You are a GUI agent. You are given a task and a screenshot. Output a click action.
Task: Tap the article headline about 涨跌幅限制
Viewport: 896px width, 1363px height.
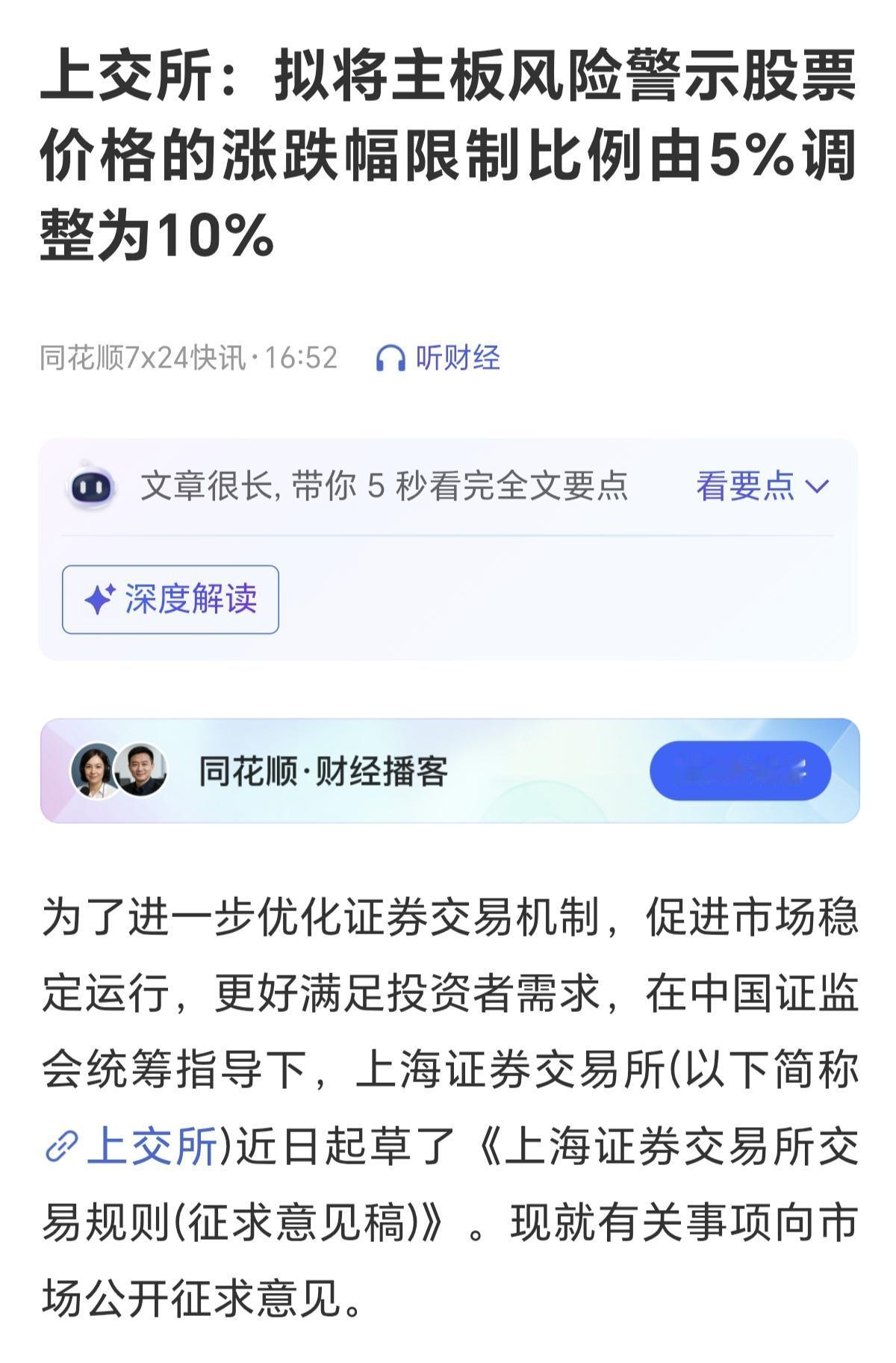point(447,149)
